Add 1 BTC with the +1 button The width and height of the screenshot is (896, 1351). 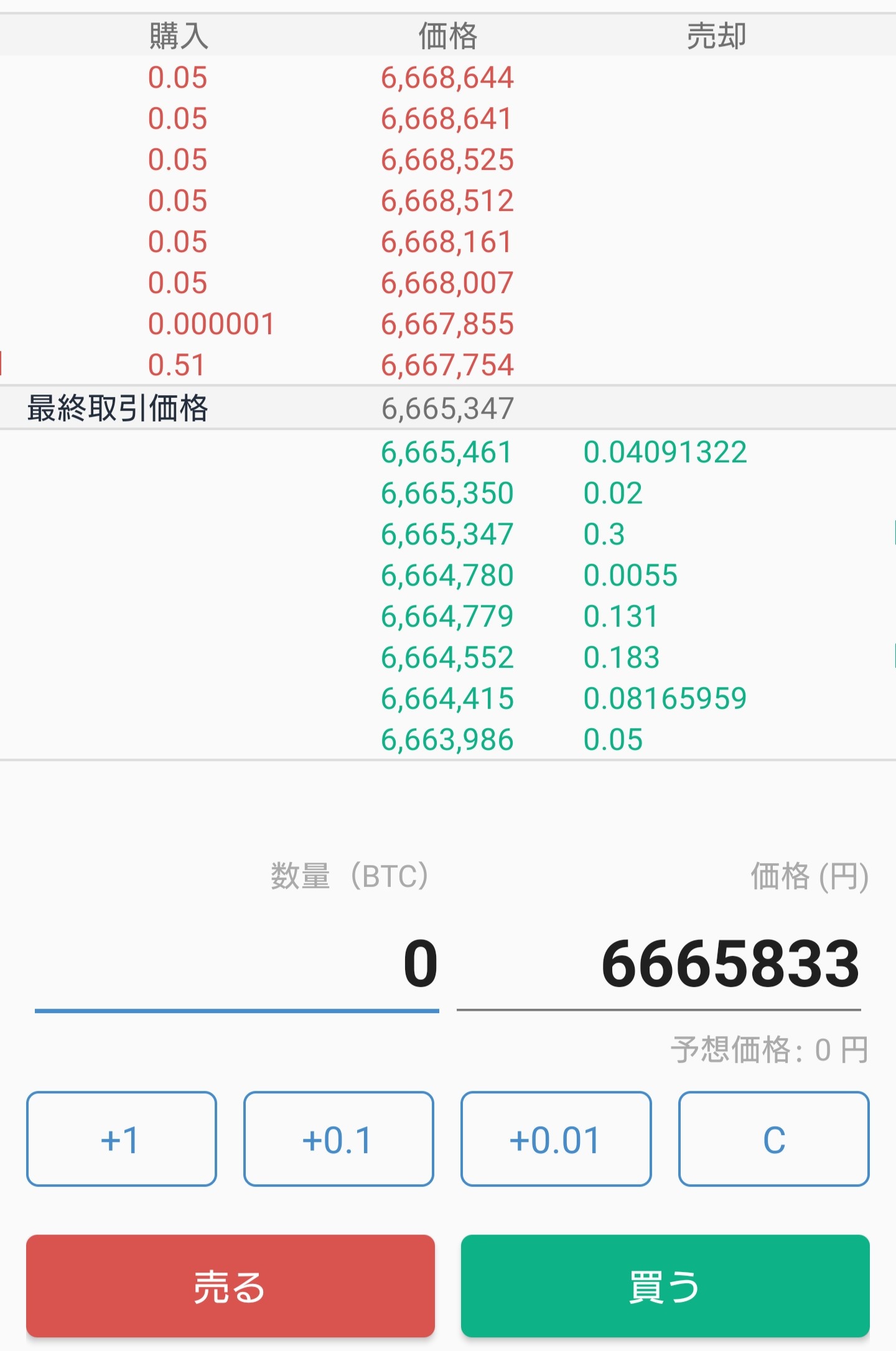point(121,1139)
